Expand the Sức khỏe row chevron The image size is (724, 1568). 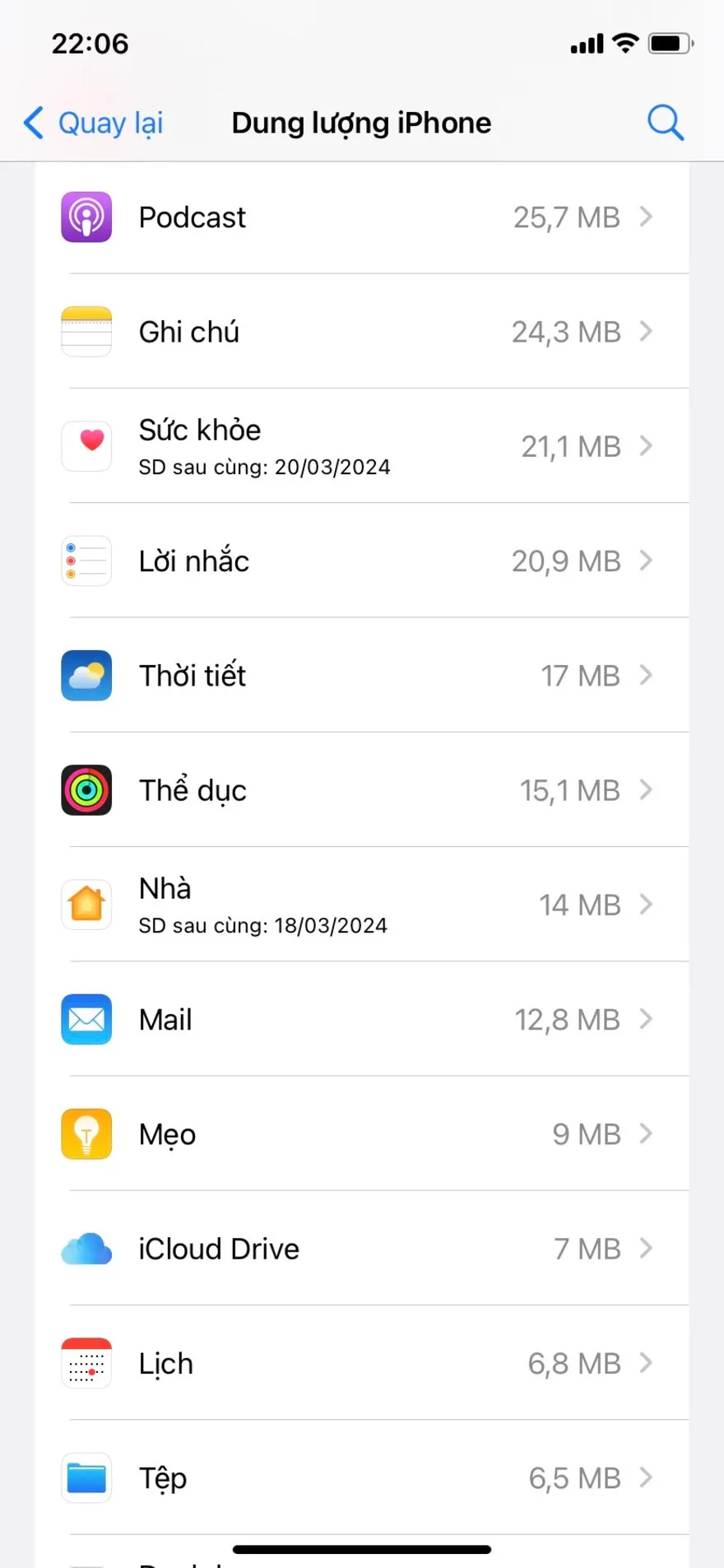pyautogui.click(x=647, y=445)
